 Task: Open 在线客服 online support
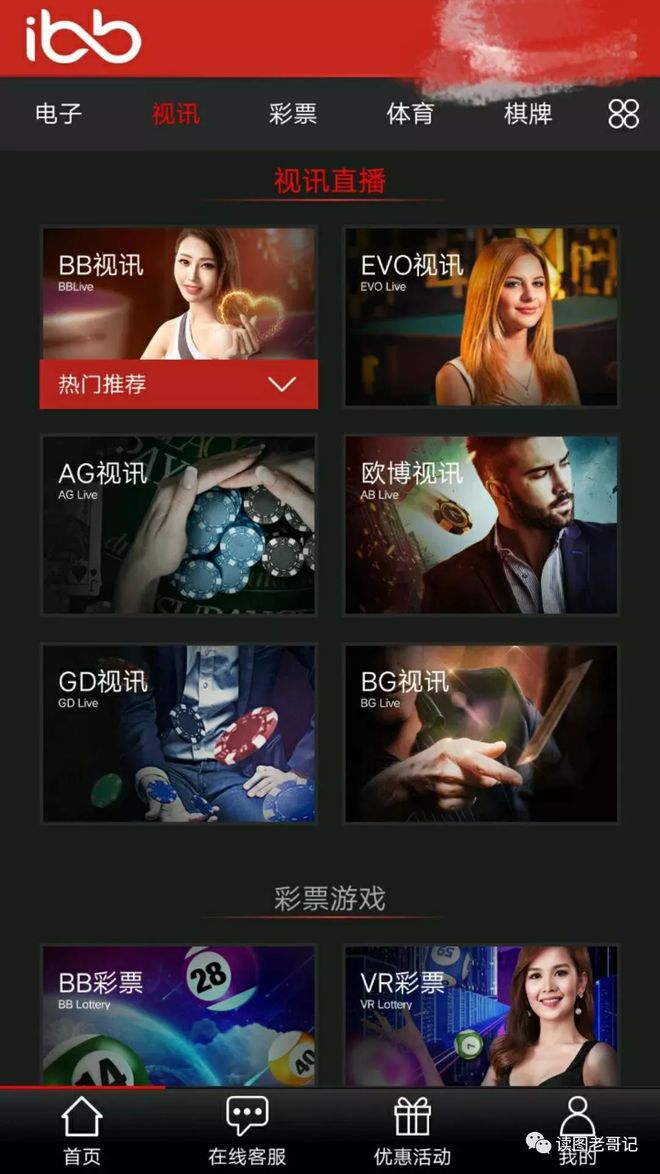point(246,1131)
